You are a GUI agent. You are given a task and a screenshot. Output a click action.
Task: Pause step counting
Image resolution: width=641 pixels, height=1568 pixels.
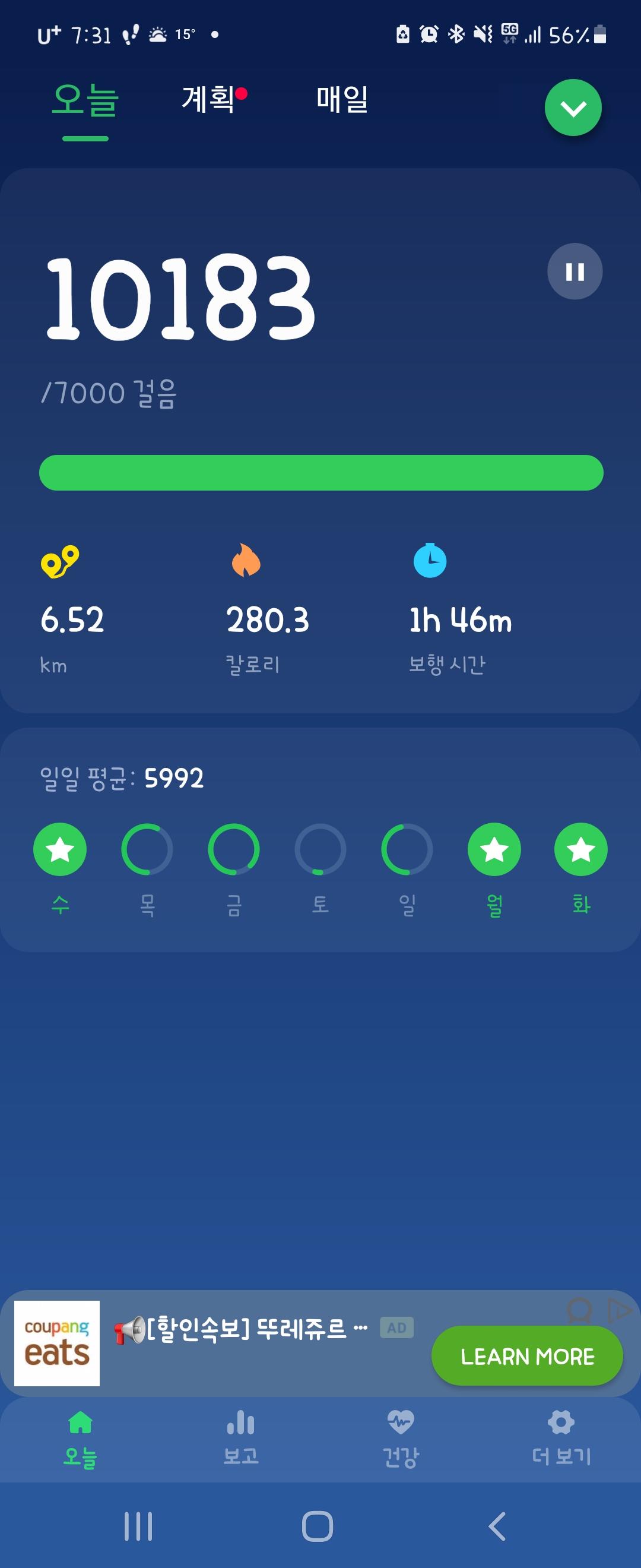pyautogui.click(x=575, y=271)
